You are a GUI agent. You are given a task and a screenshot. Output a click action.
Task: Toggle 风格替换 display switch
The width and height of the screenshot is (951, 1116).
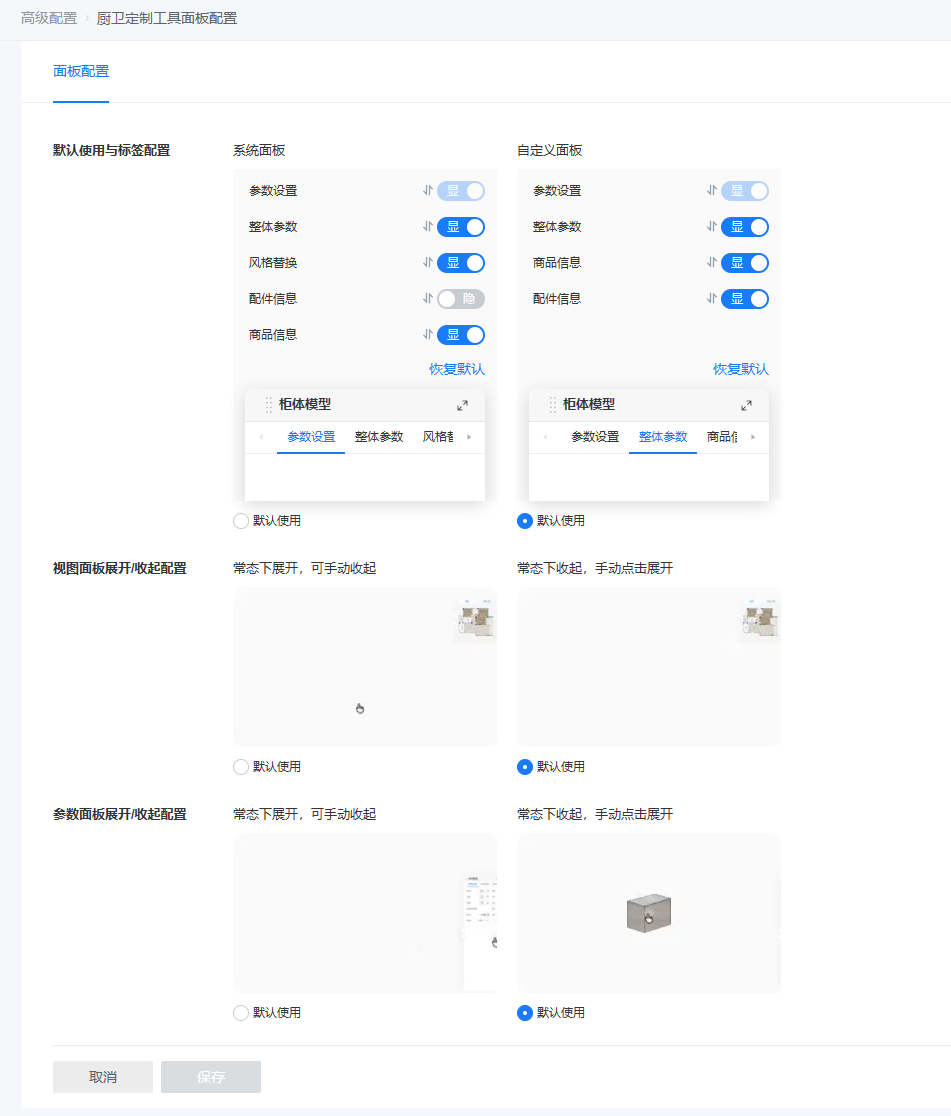pyautogui.click(x=460, y=263)
